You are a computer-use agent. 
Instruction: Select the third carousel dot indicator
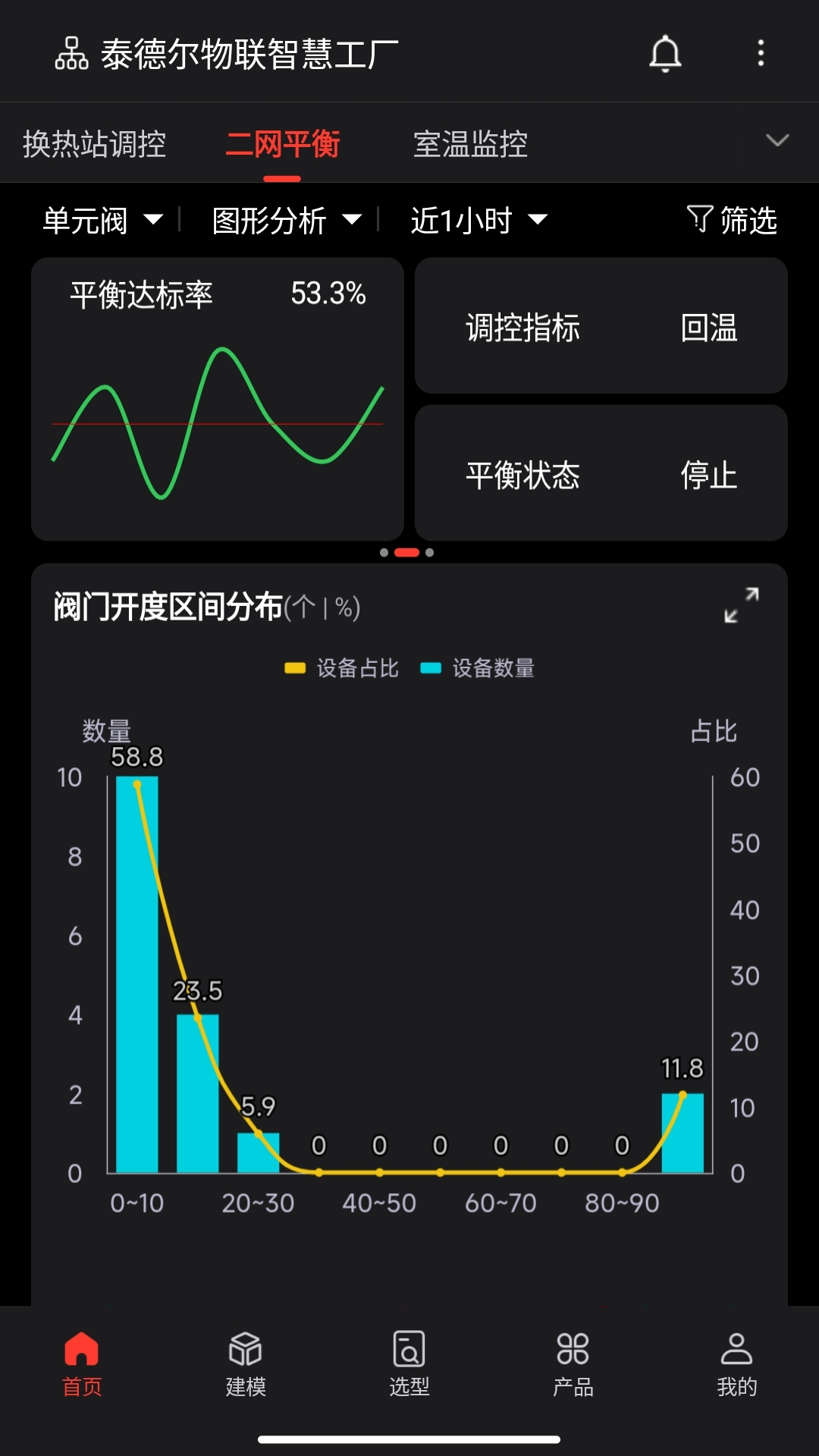click(429, 552)
